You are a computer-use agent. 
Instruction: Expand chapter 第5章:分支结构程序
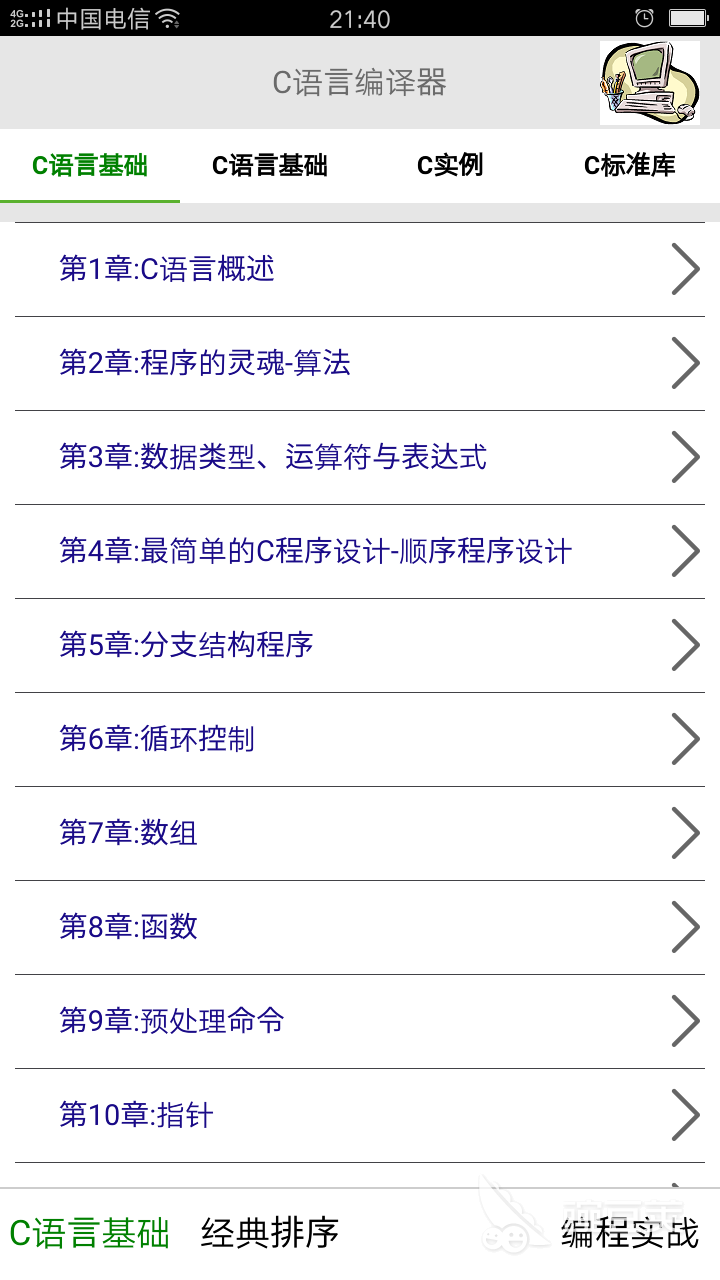pyautogui.click(x=360, y=645)
